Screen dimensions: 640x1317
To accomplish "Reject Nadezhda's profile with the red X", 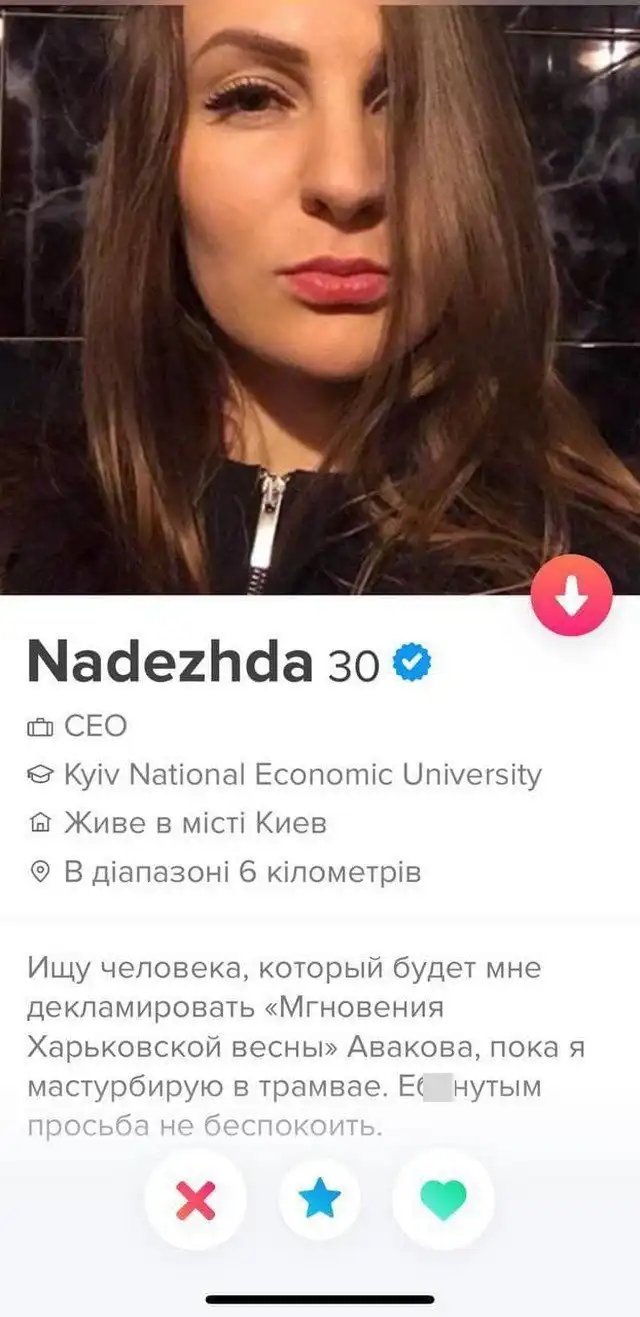I will 196,1200.
